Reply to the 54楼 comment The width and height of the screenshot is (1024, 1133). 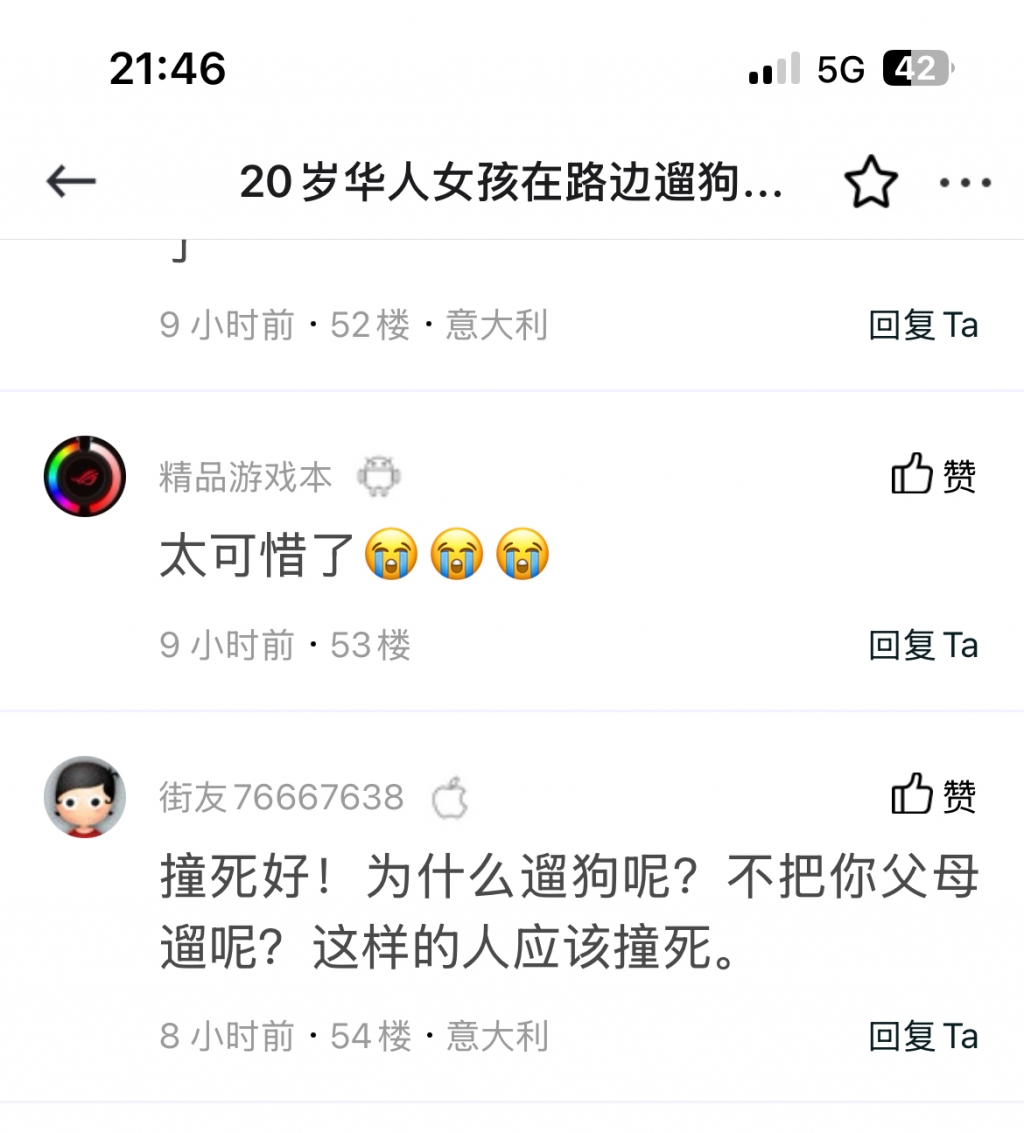(923, 1036)
